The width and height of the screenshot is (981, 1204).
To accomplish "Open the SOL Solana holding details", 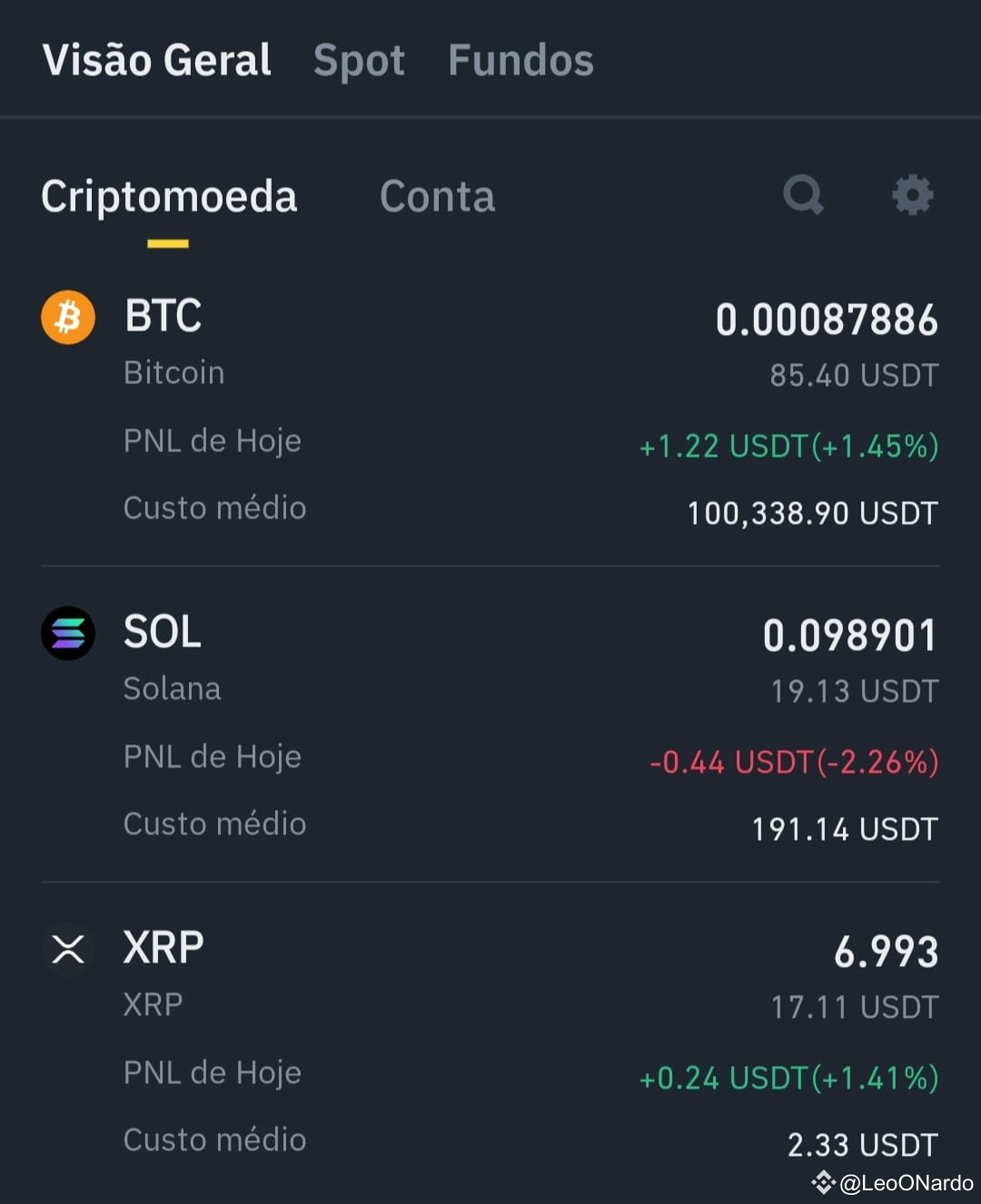I will point(490,725).
